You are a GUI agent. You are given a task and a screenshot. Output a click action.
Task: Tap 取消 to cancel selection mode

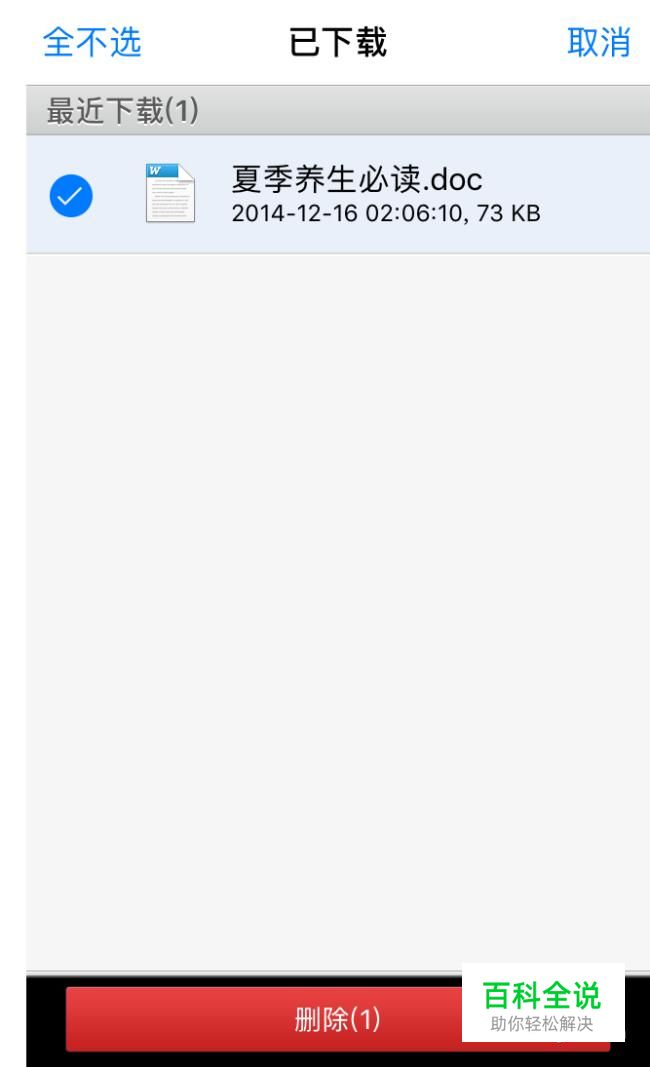click(x=598, y=43)
